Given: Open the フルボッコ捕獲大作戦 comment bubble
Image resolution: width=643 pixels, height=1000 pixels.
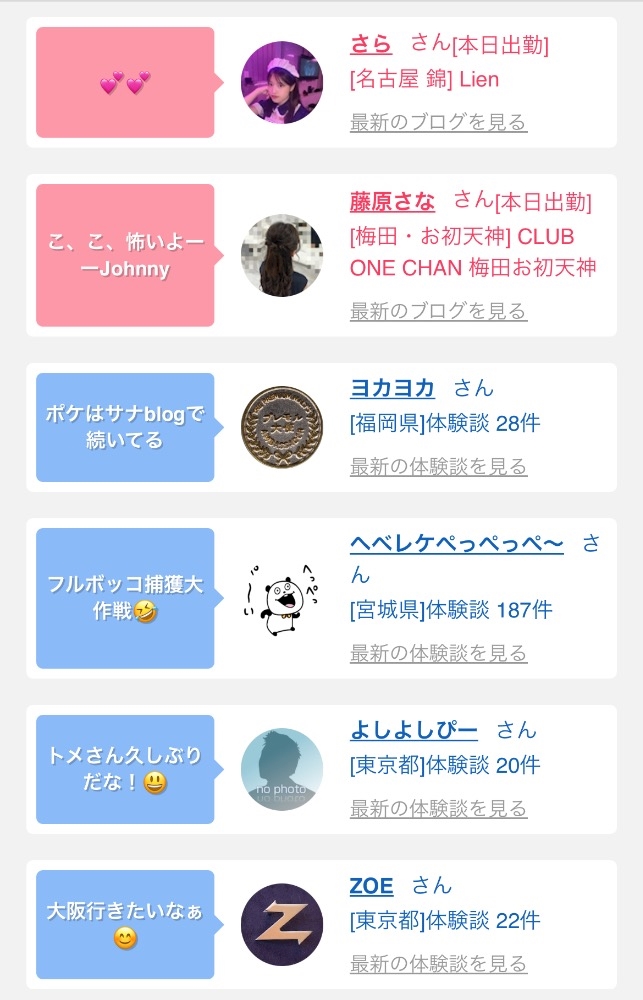Looking at the screenshot, I should point(125,598).
